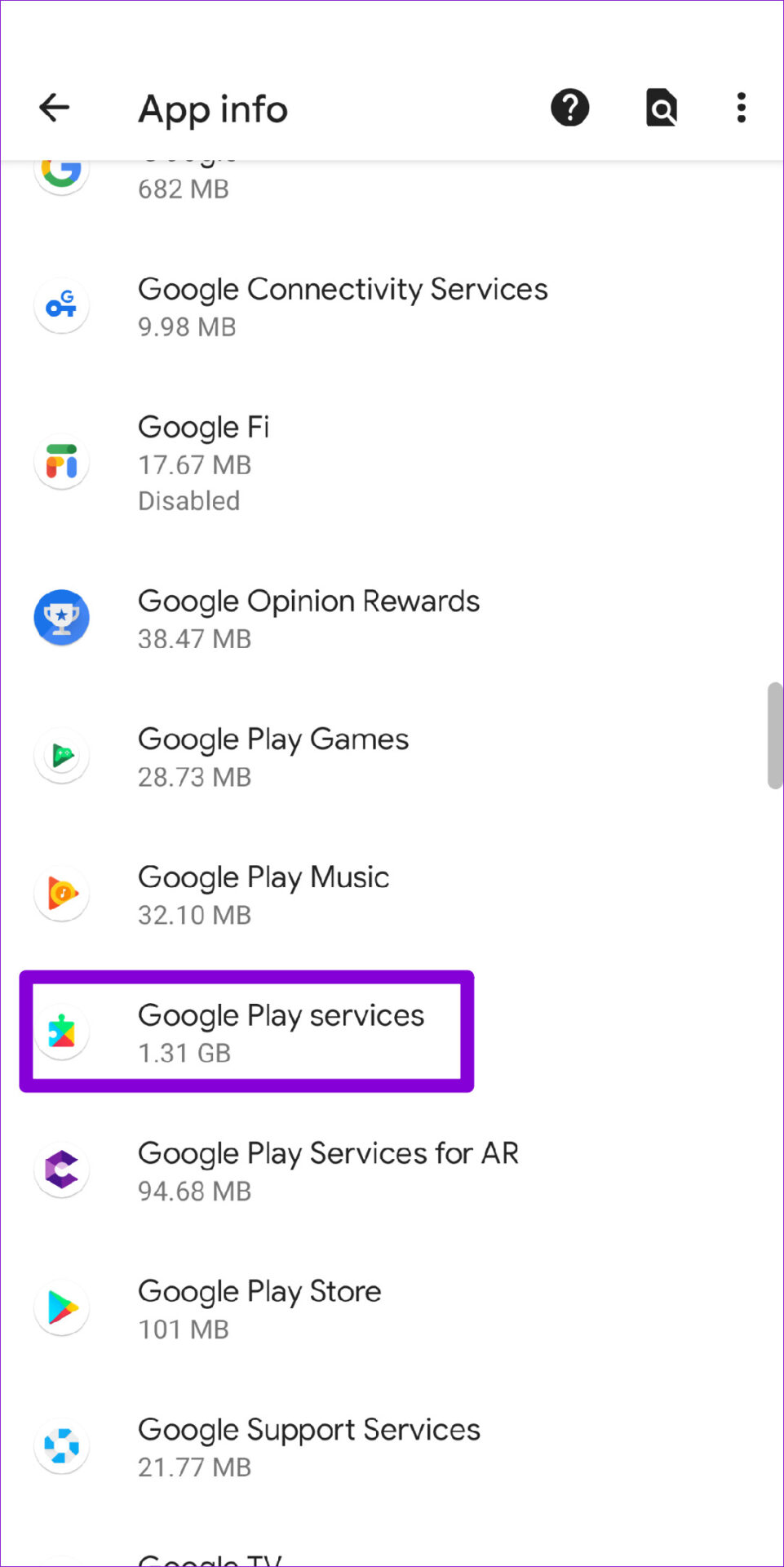Click the multicolor Google G icon
The width and height of the screenshot is (784, 1567).
(x=61, y=171)
